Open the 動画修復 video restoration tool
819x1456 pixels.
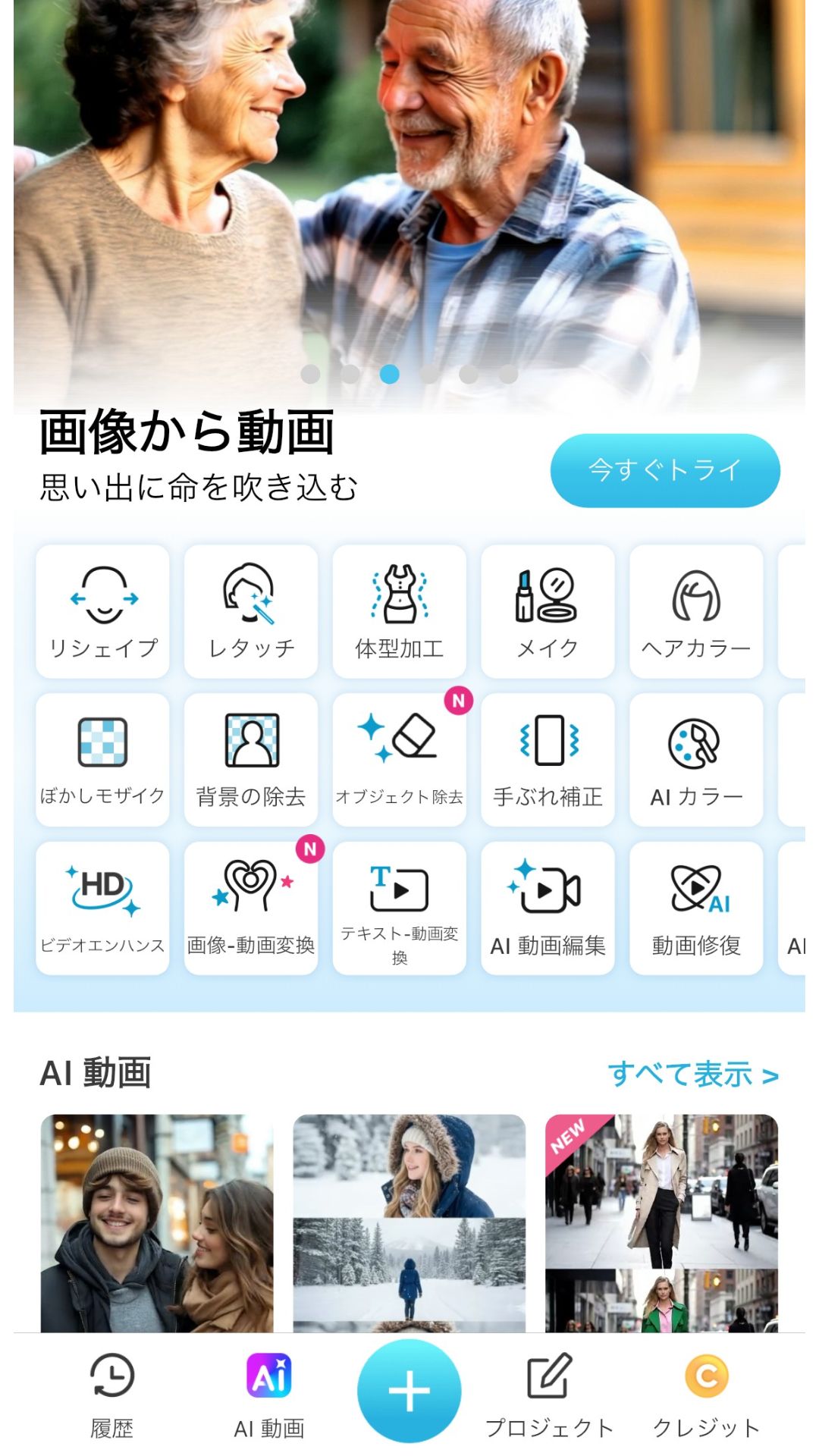coord(695,906)
